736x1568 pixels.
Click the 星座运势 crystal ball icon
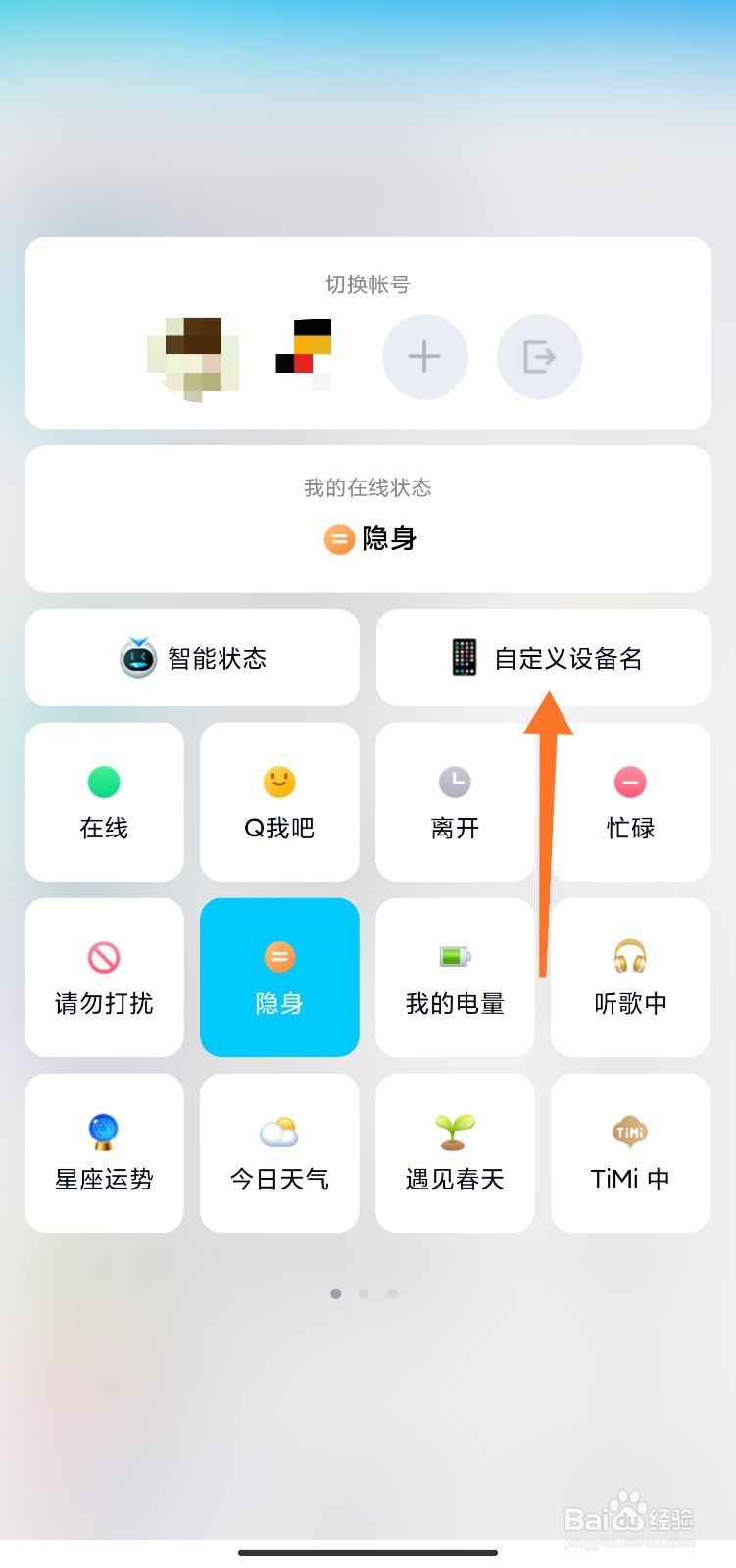tap(103, 1133)
